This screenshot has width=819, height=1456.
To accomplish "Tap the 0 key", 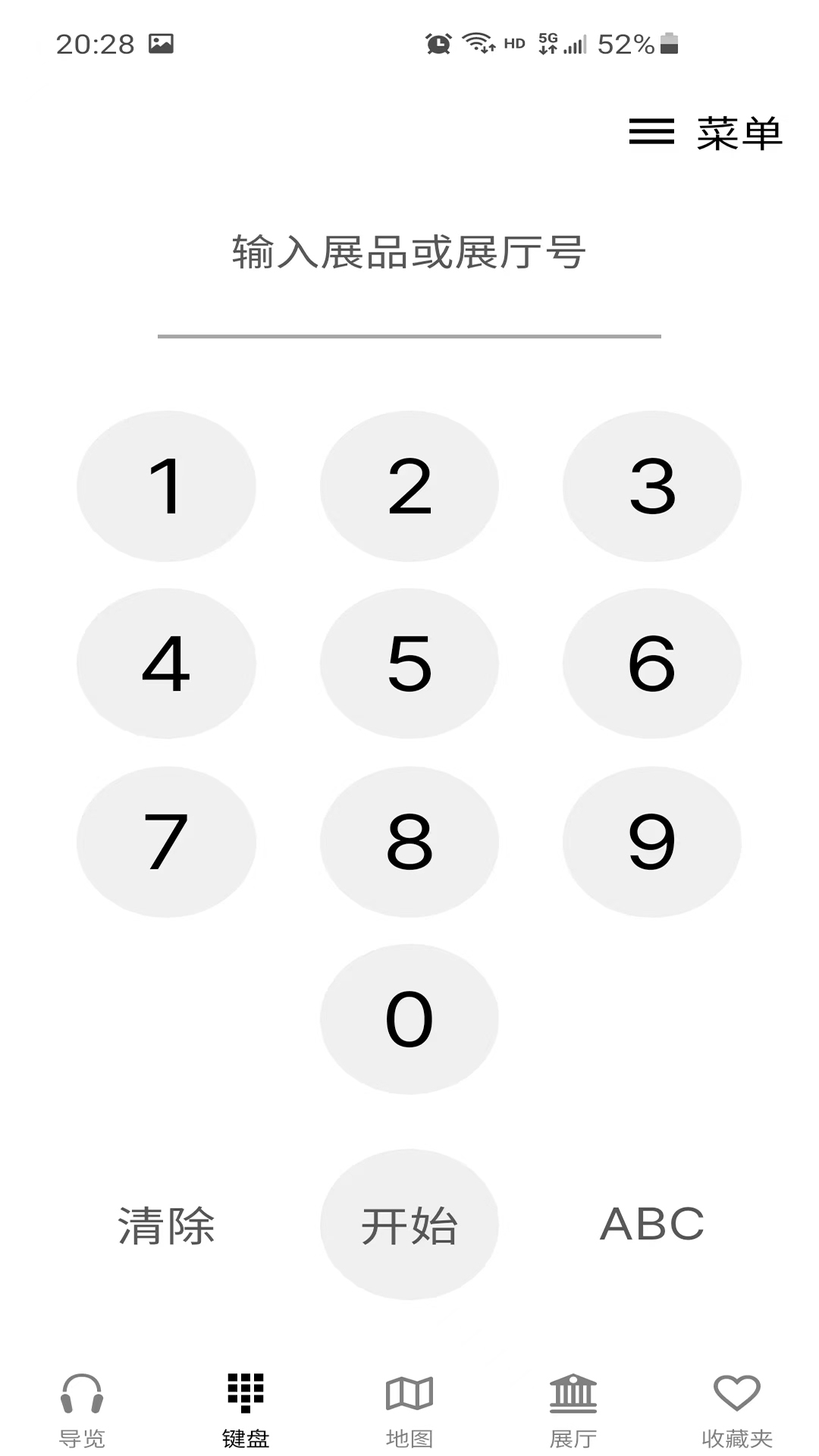I will [x=409, y=1018].
